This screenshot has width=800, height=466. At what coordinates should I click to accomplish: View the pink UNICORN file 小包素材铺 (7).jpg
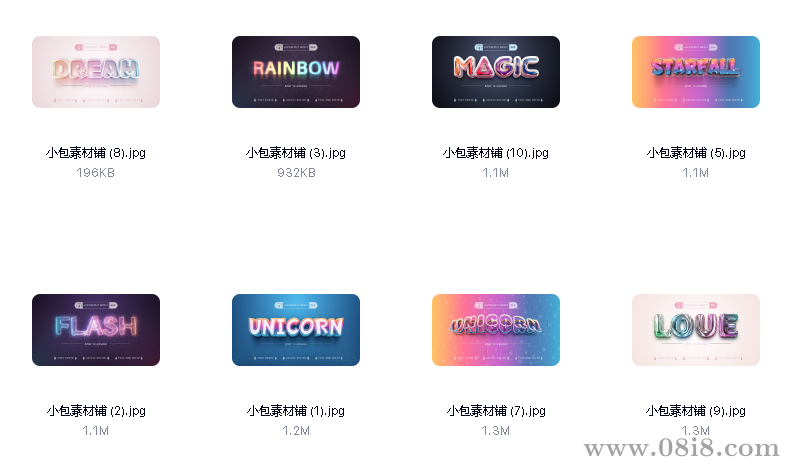pos(496,330)
